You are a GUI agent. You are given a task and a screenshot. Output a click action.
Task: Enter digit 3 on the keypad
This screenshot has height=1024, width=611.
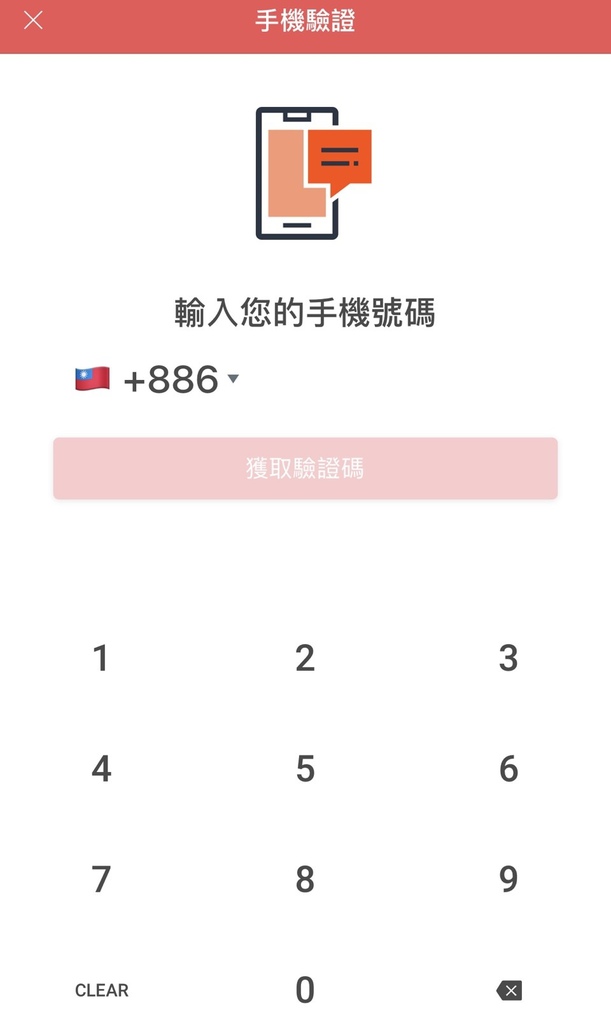coord(508,658)
